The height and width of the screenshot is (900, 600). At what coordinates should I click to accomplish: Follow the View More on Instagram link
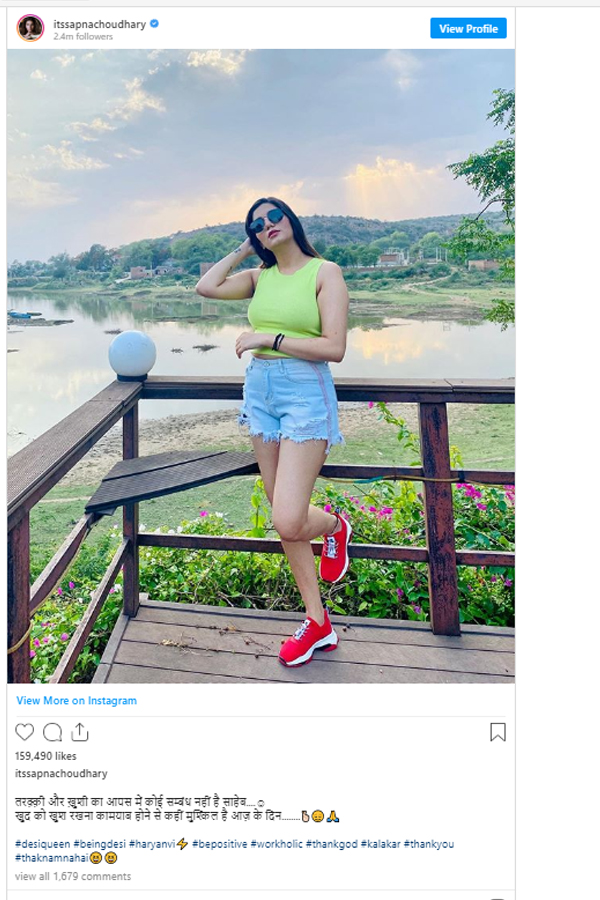point(76,701)
